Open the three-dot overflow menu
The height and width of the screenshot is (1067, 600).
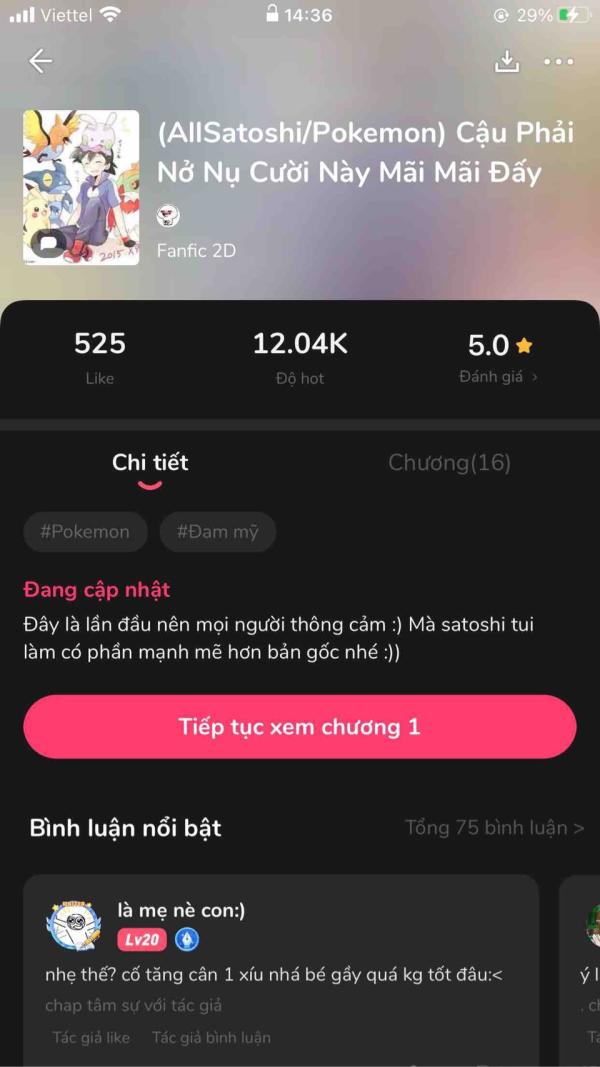click(559, 62)
